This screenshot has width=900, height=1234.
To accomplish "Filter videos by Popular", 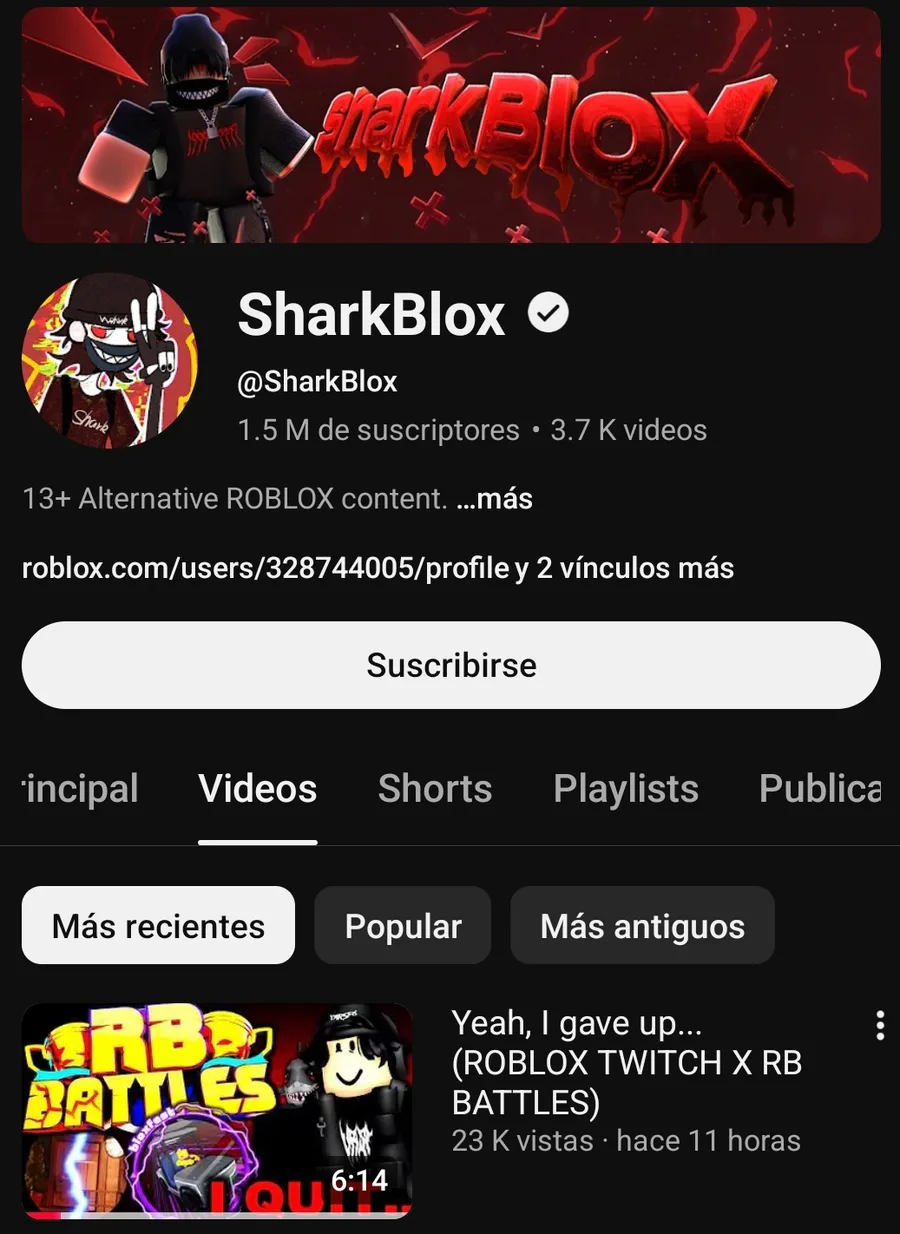I will click(x=403, y=926).
